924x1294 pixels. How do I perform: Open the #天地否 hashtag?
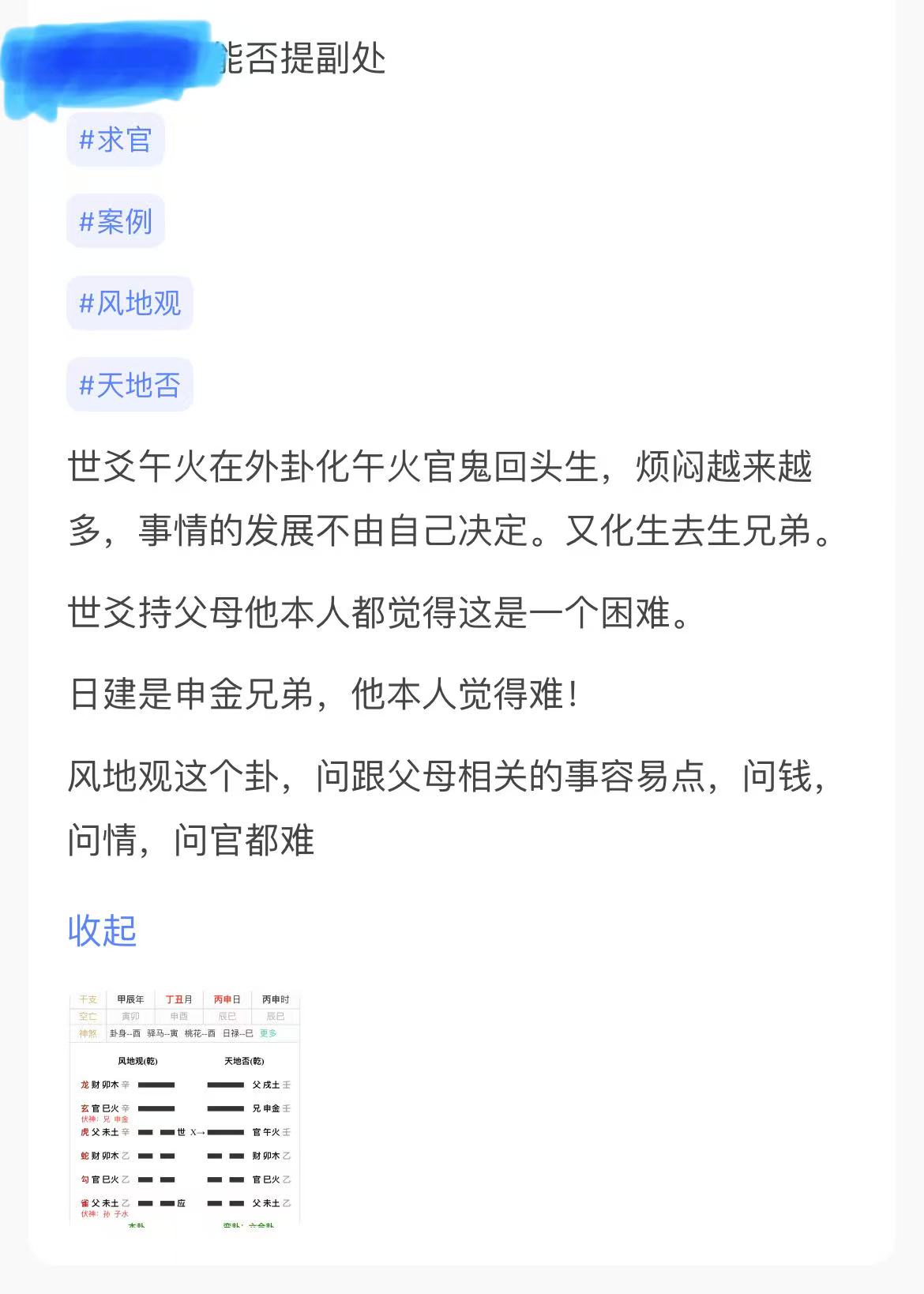[130, 386]
